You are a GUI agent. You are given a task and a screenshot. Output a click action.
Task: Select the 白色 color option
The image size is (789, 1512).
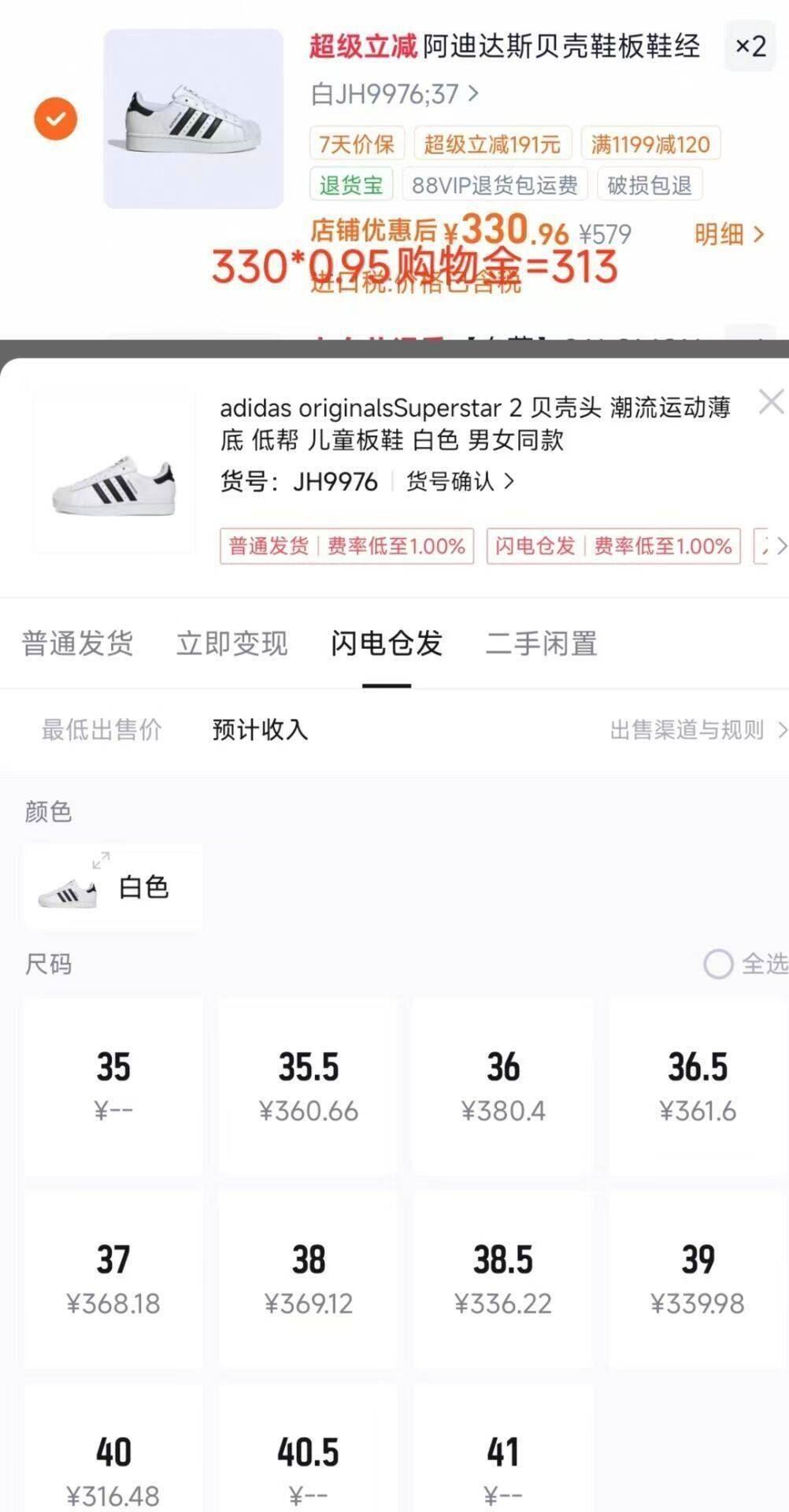113,888
